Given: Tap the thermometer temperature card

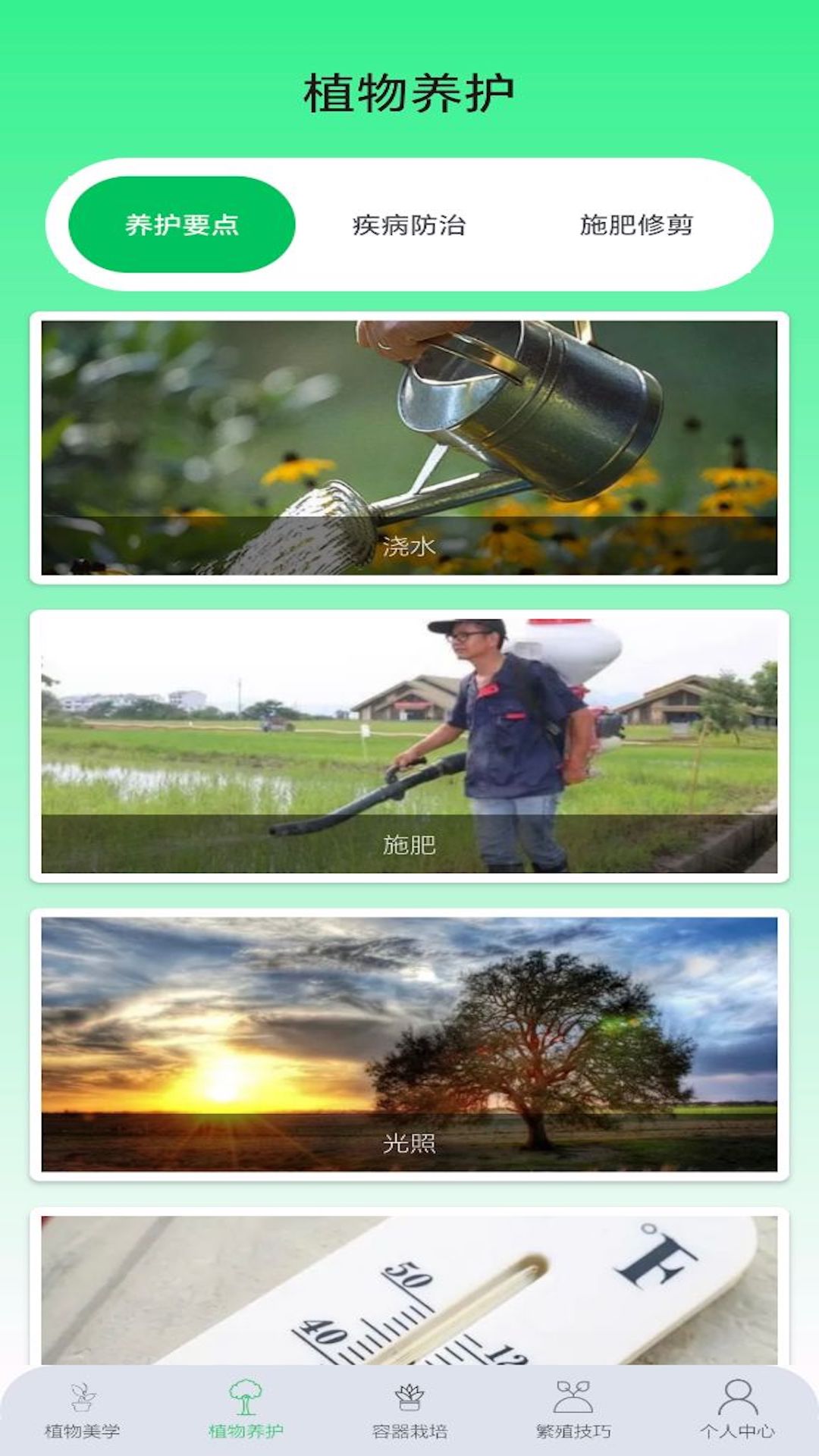Looking at the screenshot, I should (x=409, y=1289).
